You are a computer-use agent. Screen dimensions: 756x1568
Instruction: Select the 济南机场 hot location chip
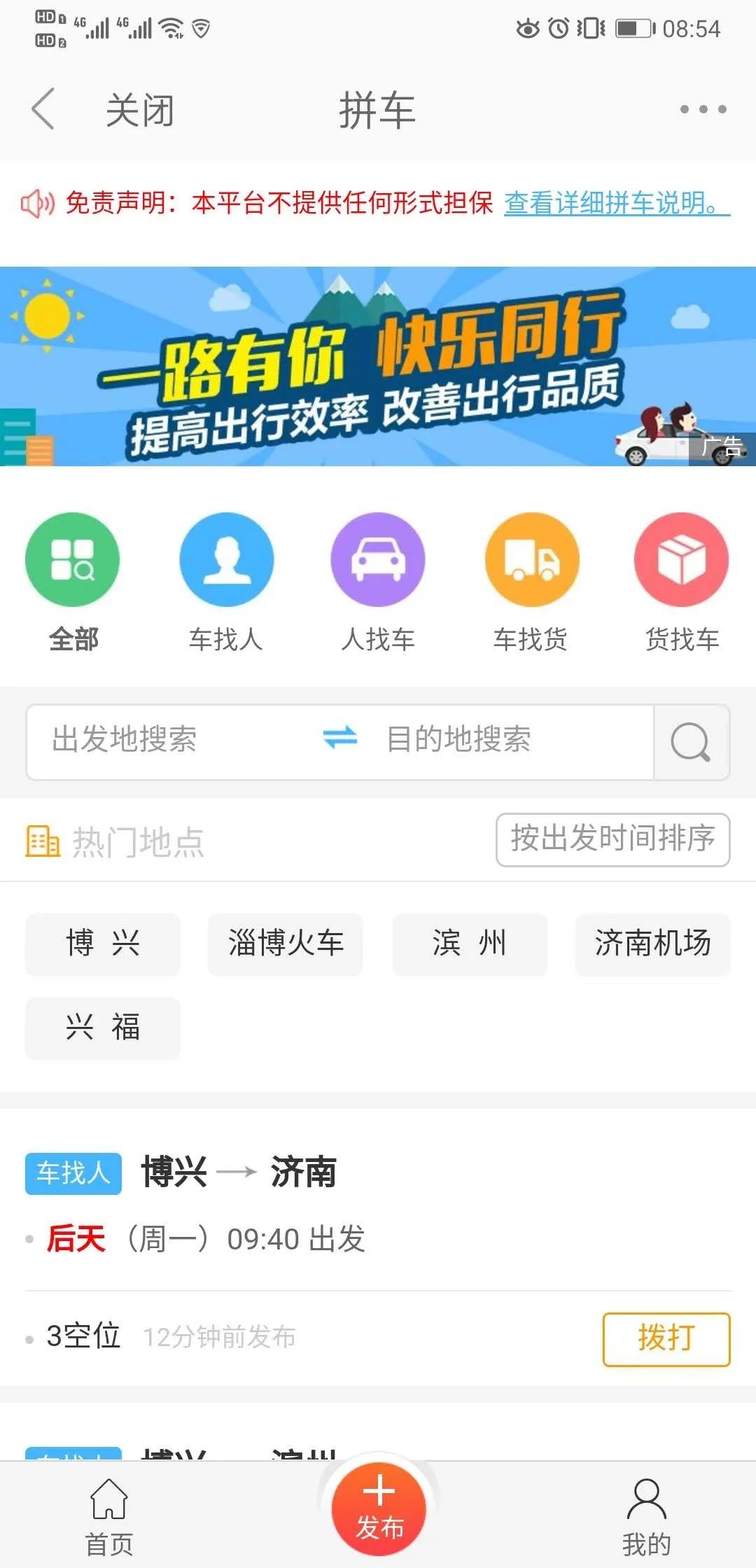coord(652,944)
